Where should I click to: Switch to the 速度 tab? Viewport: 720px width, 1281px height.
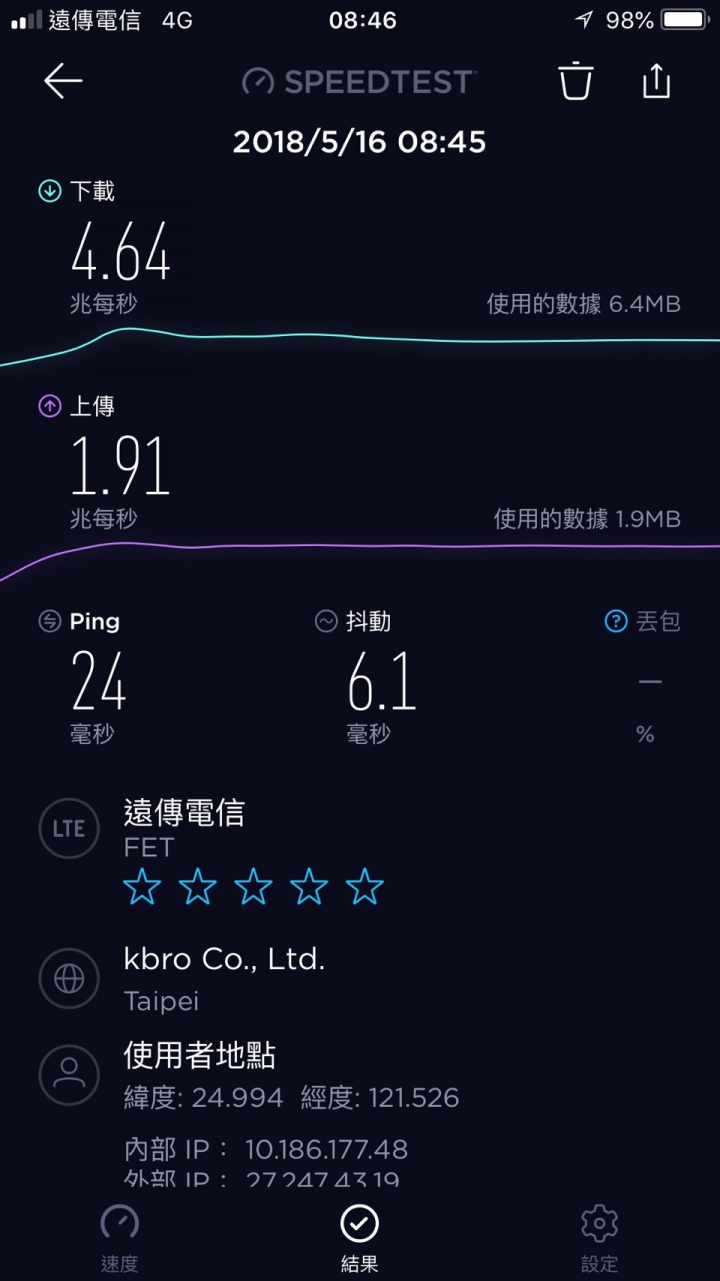tap(120, 1238)
